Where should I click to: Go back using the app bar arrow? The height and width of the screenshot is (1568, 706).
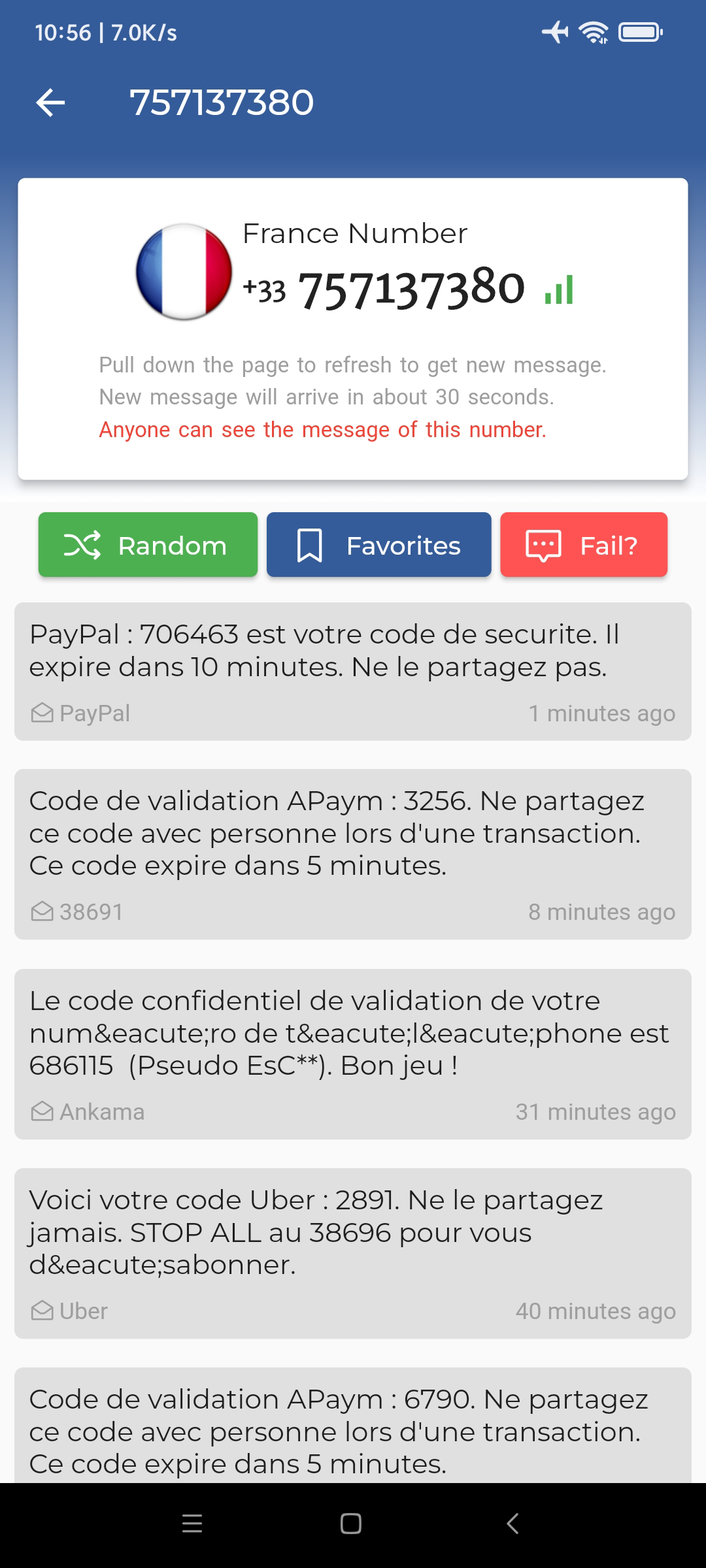(50, 103)
